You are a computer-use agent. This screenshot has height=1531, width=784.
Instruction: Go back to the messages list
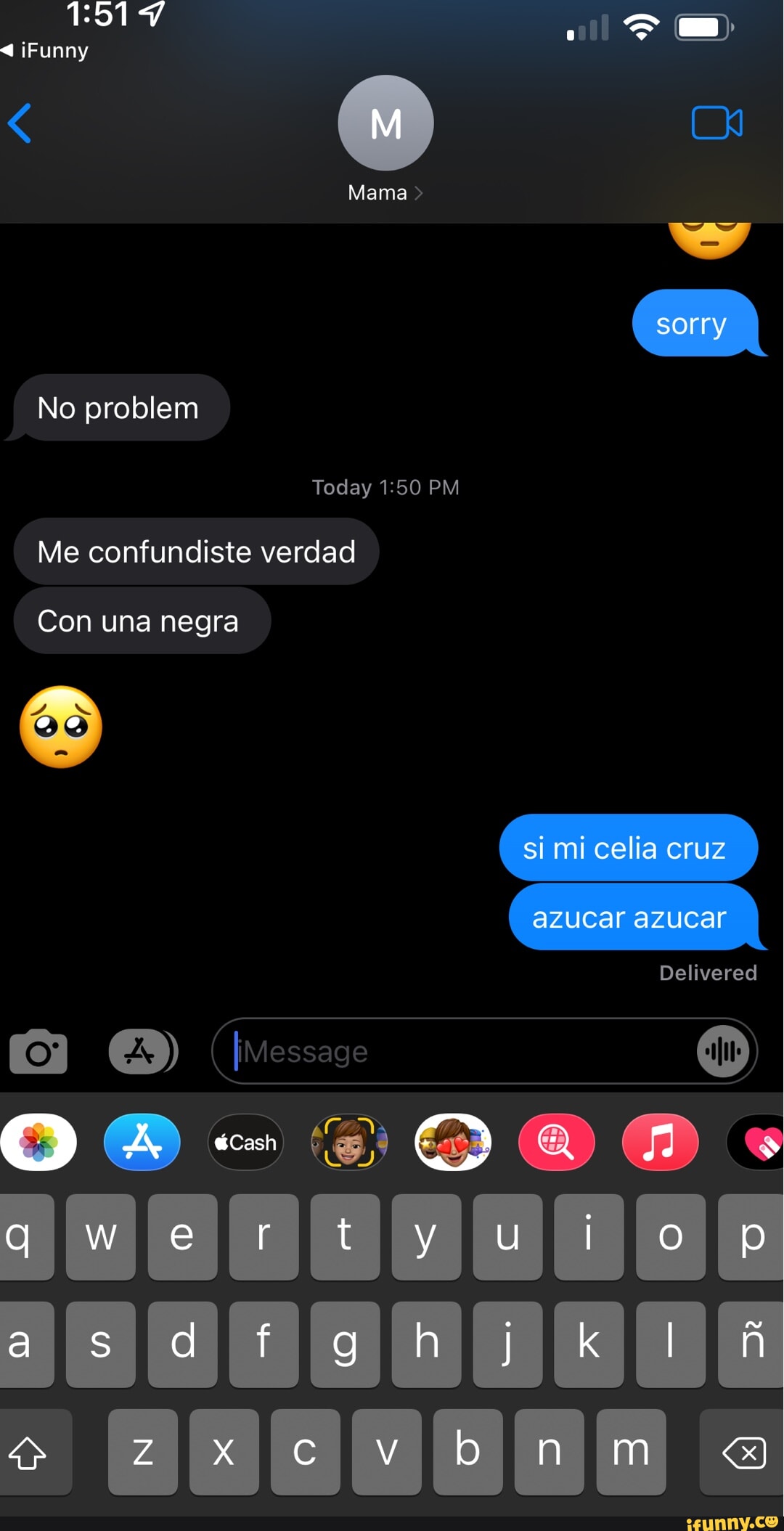[x=20, y=123]
